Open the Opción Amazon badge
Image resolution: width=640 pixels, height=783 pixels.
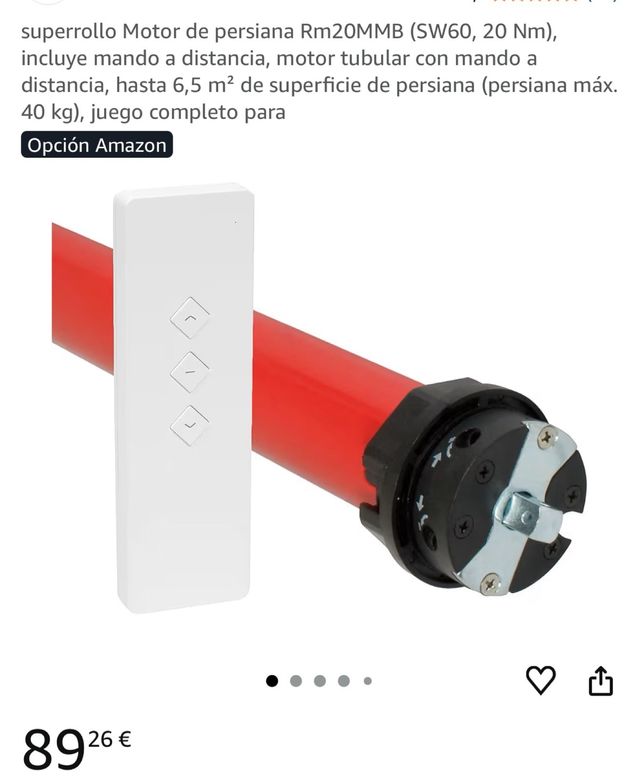tap(97, 146)
